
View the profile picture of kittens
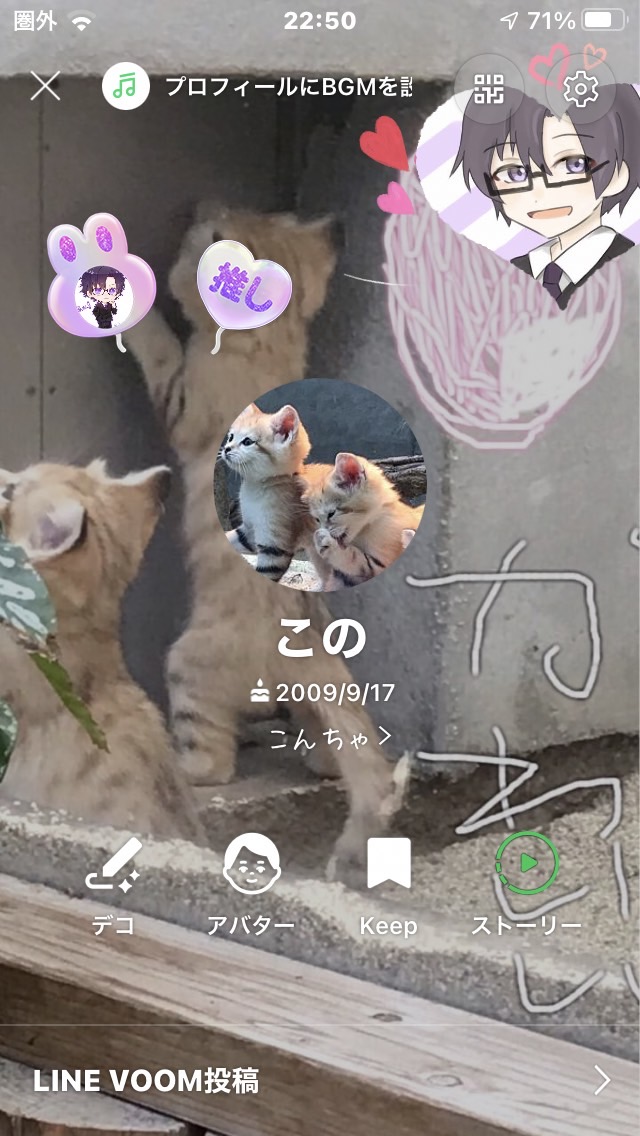point(320,485)
